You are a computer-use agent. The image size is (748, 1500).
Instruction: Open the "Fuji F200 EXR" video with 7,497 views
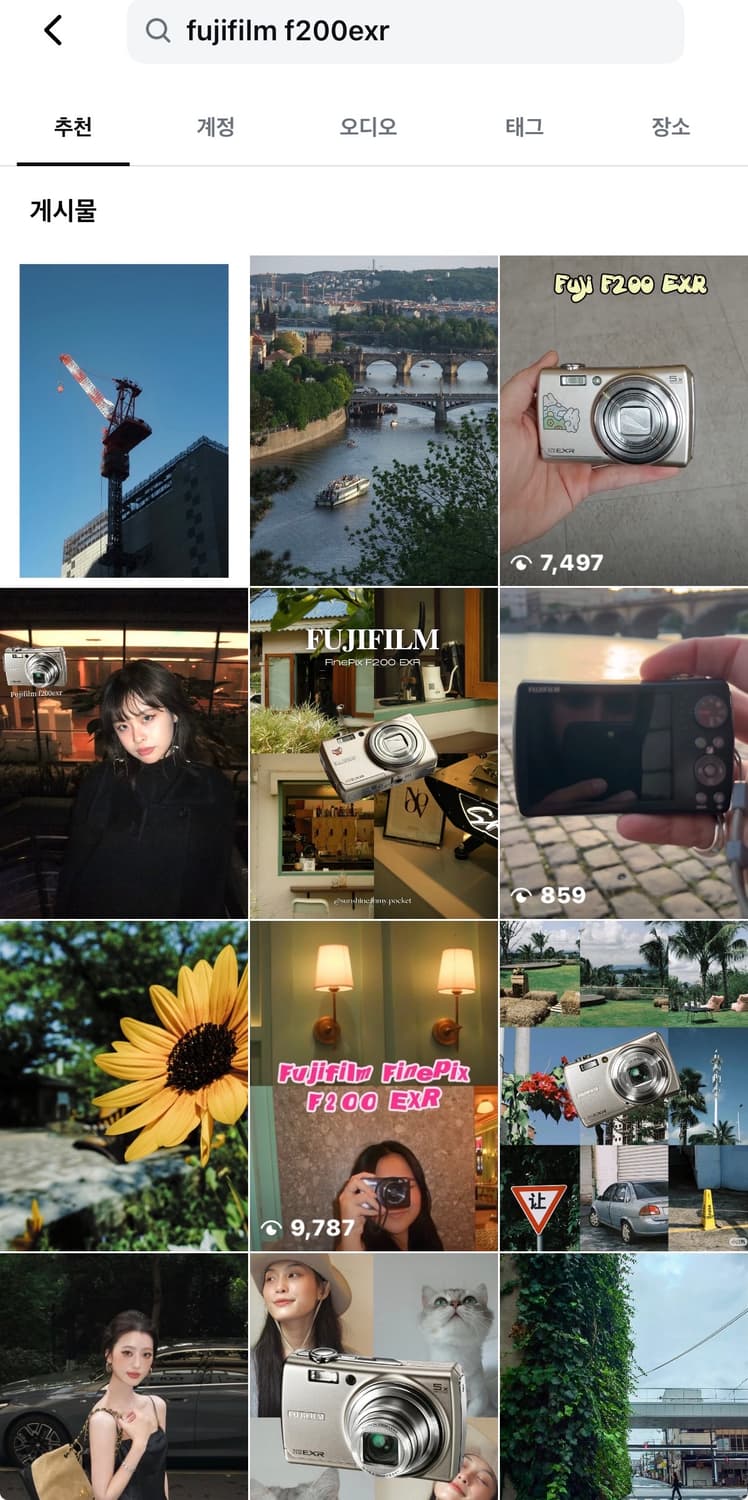pos(624,420)
